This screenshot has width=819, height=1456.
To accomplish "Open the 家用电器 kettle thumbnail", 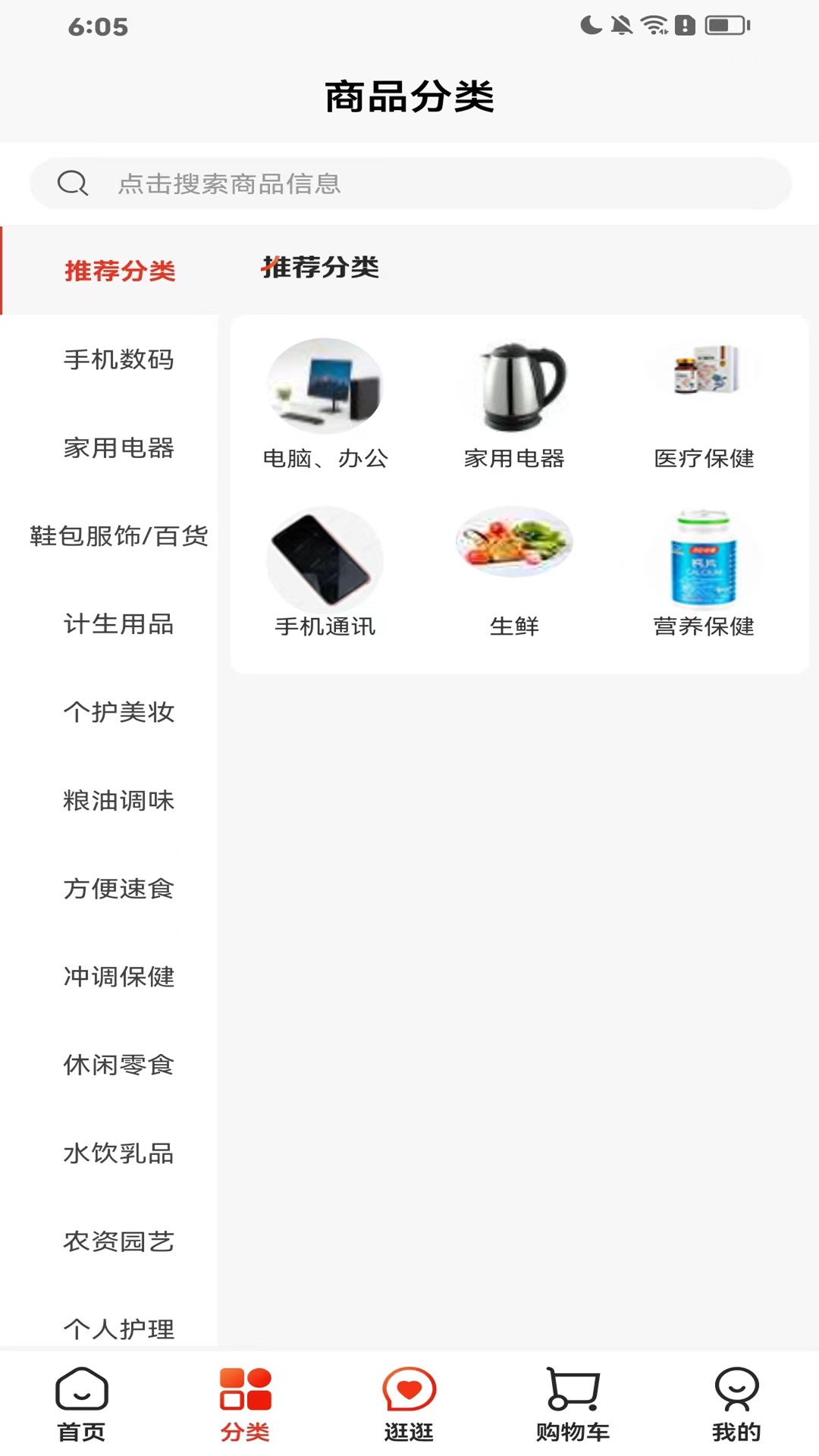I will pos(515,387).
